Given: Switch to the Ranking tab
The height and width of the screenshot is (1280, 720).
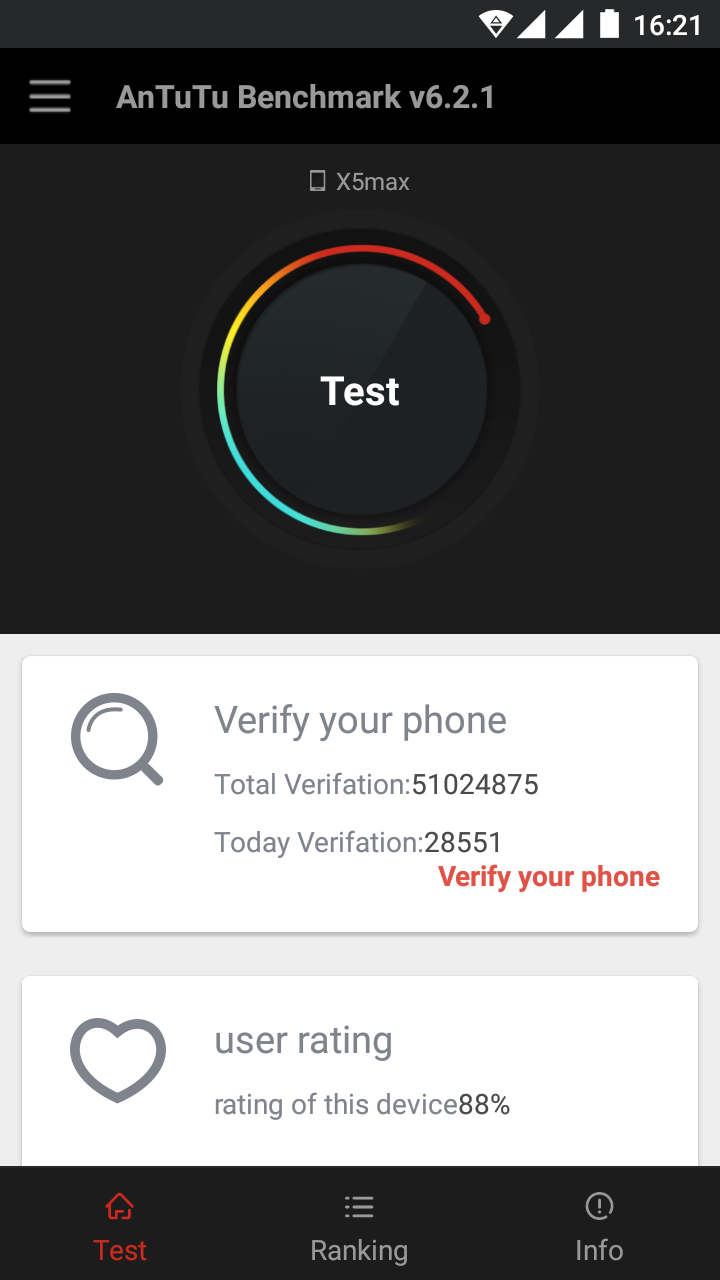Looking at the screenshot, I should pos(359,1227).
